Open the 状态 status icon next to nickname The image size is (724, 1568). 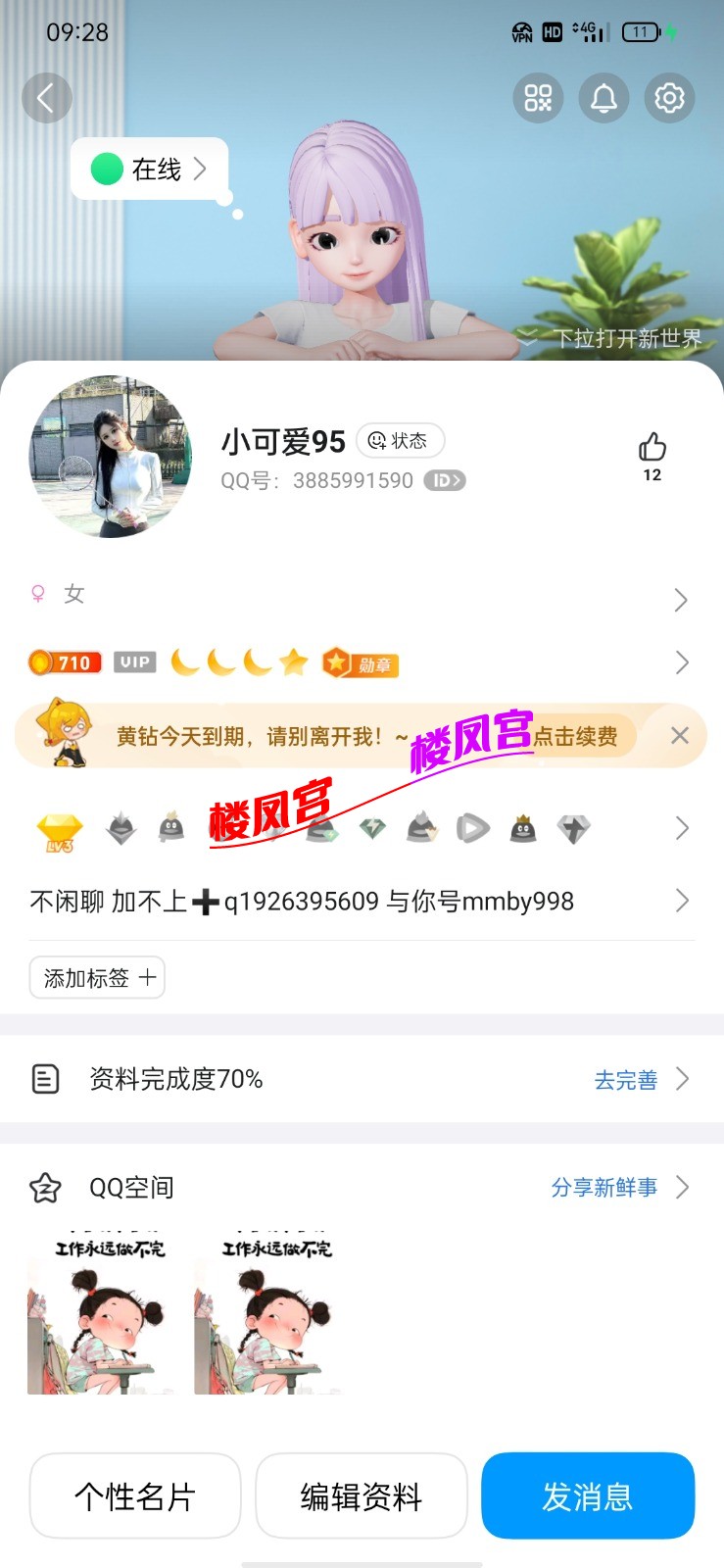pos(402,441)
